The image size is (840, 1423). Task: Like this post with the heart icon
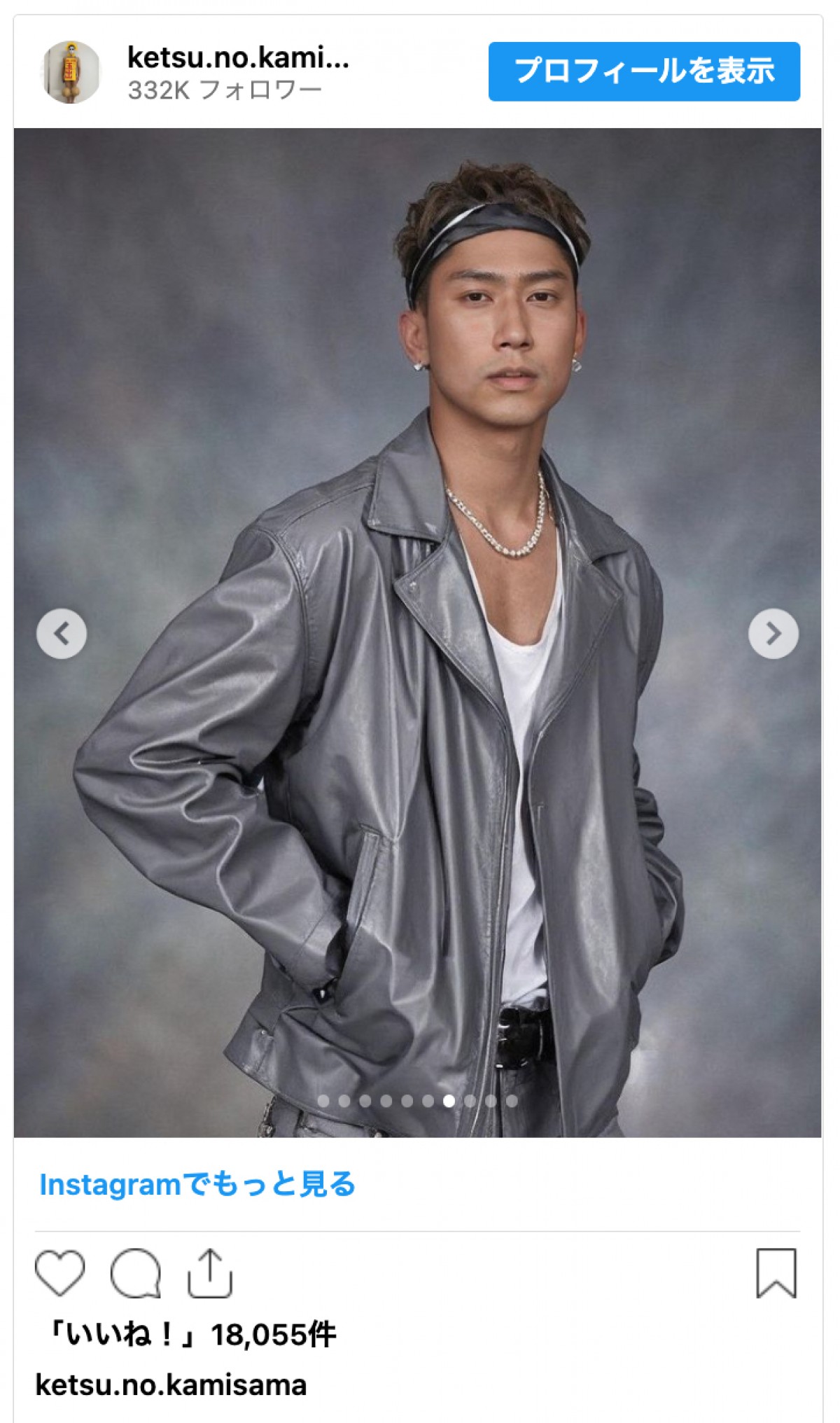point(60,1272)
